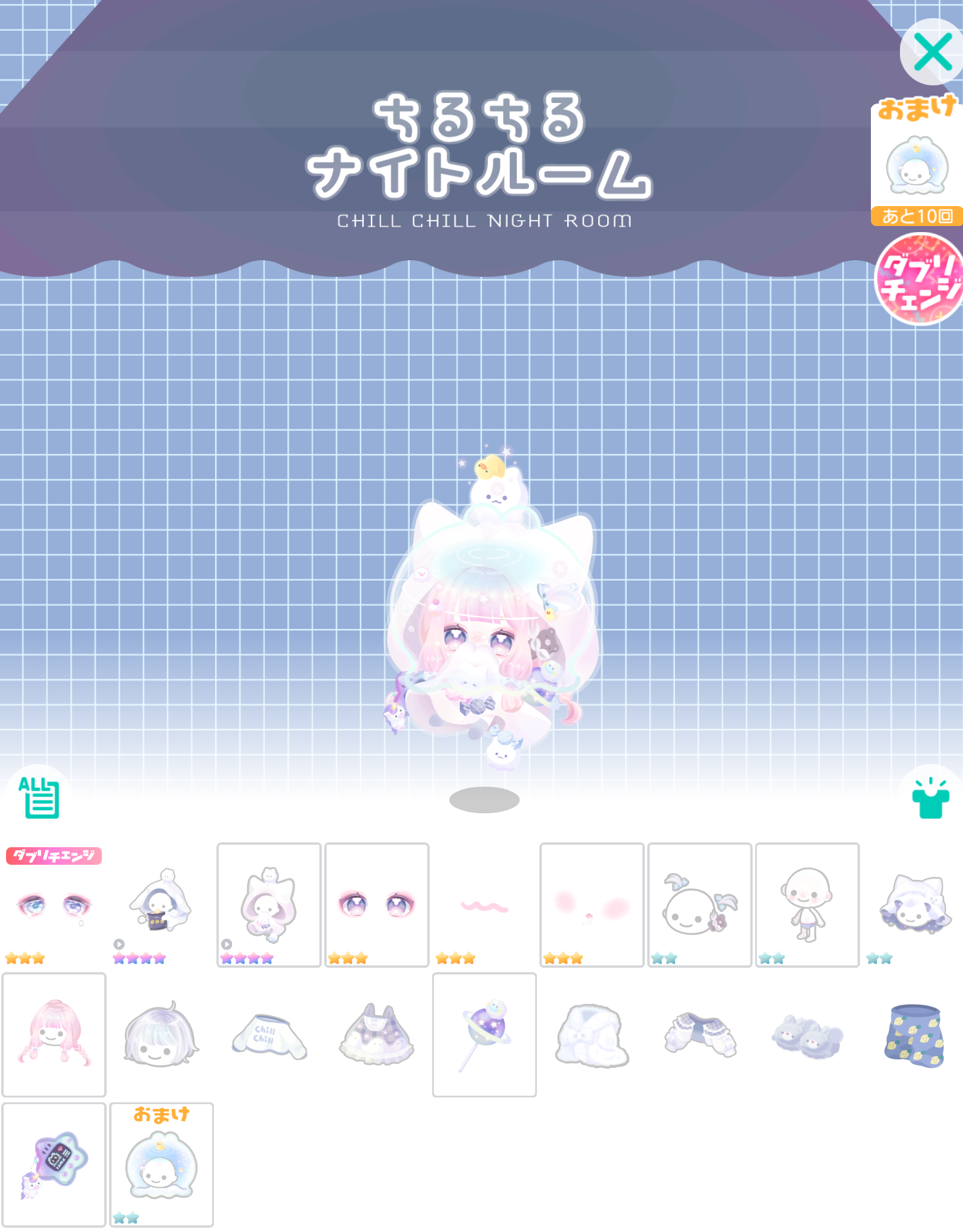Select the ダブリチェンジ teary blue eyes item
Viewport: 963px width, 1232px height.
54,905
